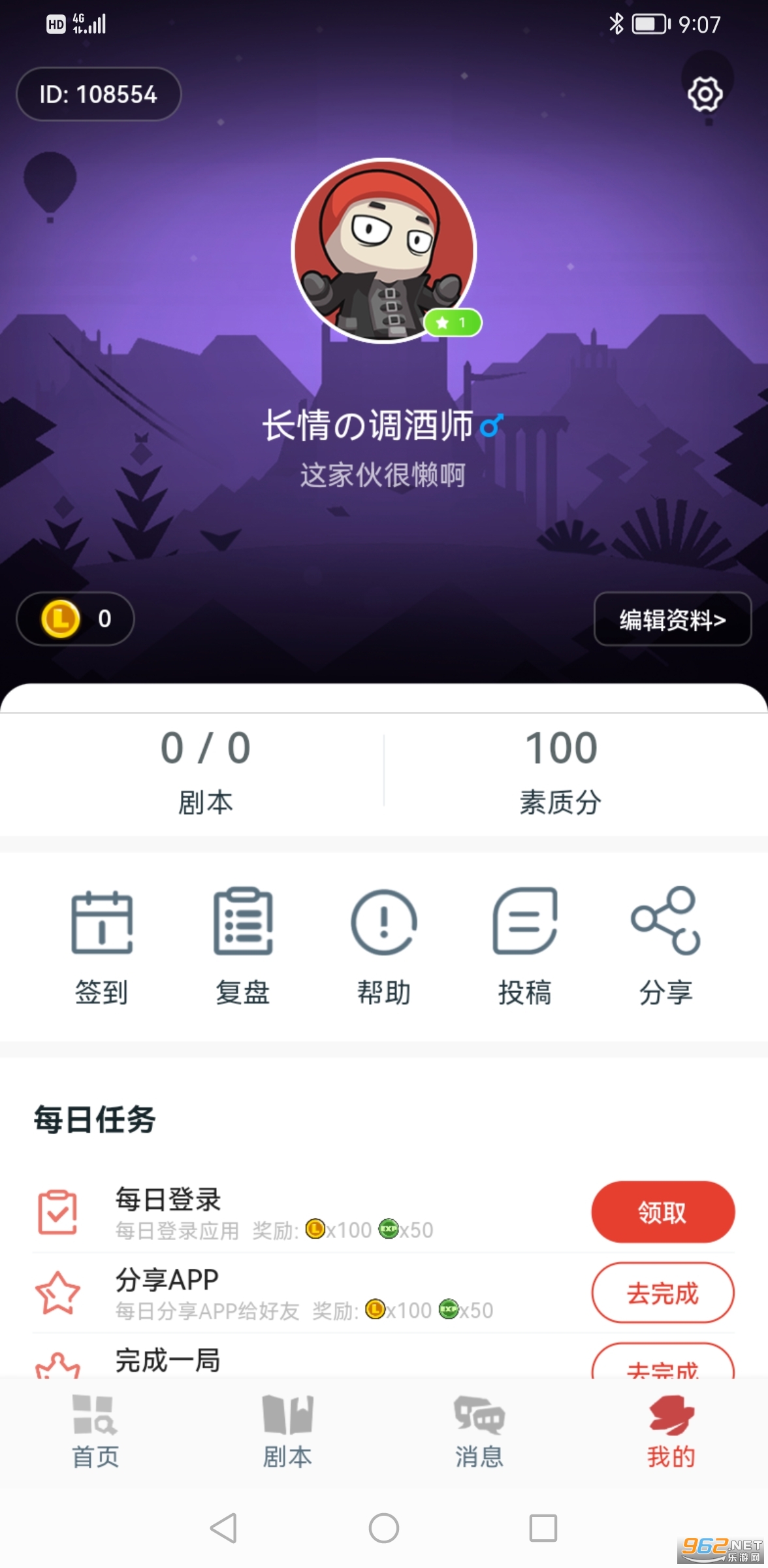Claim 每日登录 reward with 领取

[662, 1212]
